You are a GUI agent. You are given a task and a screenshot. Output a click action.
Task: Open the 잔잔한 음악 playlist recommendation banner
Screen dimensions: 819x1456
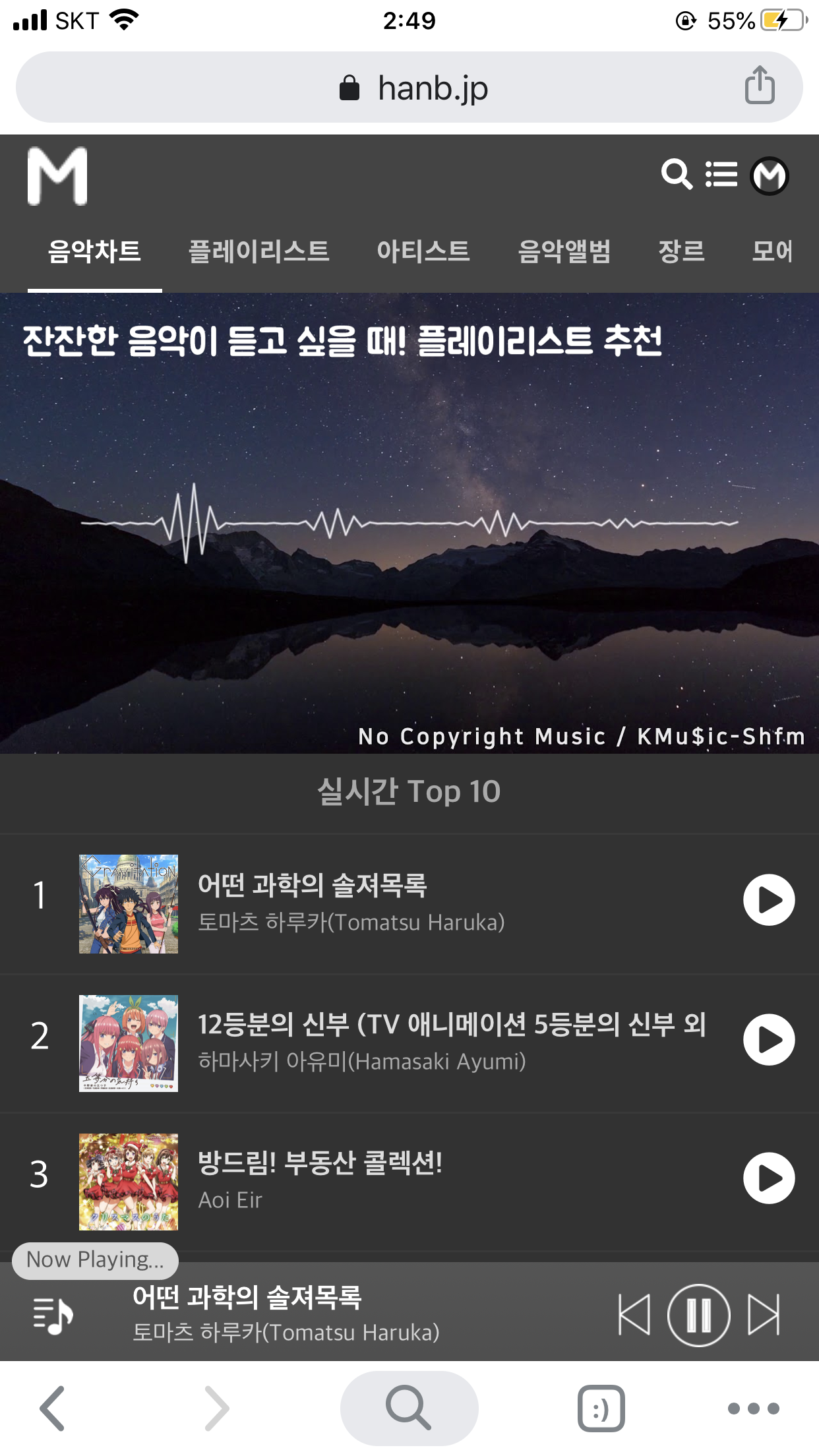(409, 522)
